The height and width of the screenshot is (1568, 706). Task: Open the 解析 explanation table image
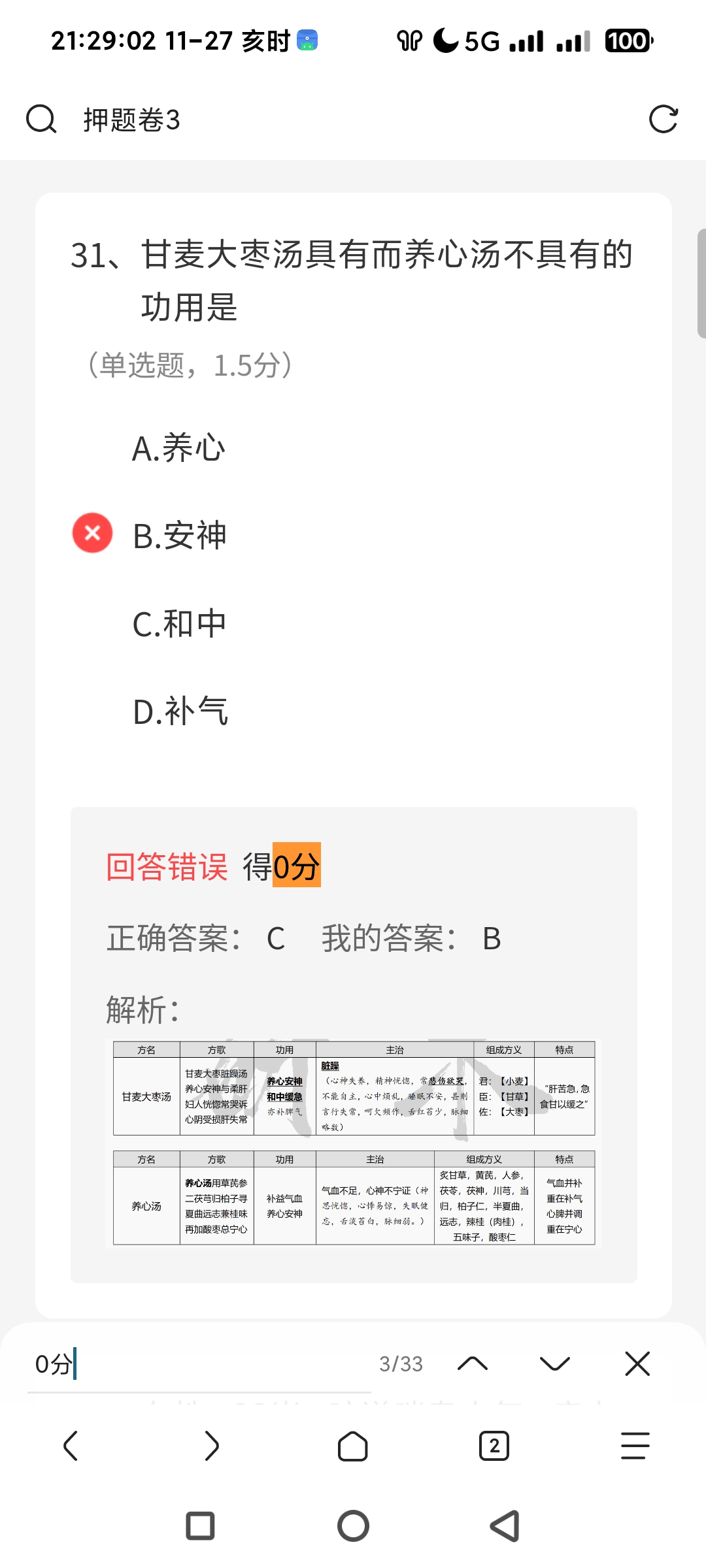[x=354, y=1143]
